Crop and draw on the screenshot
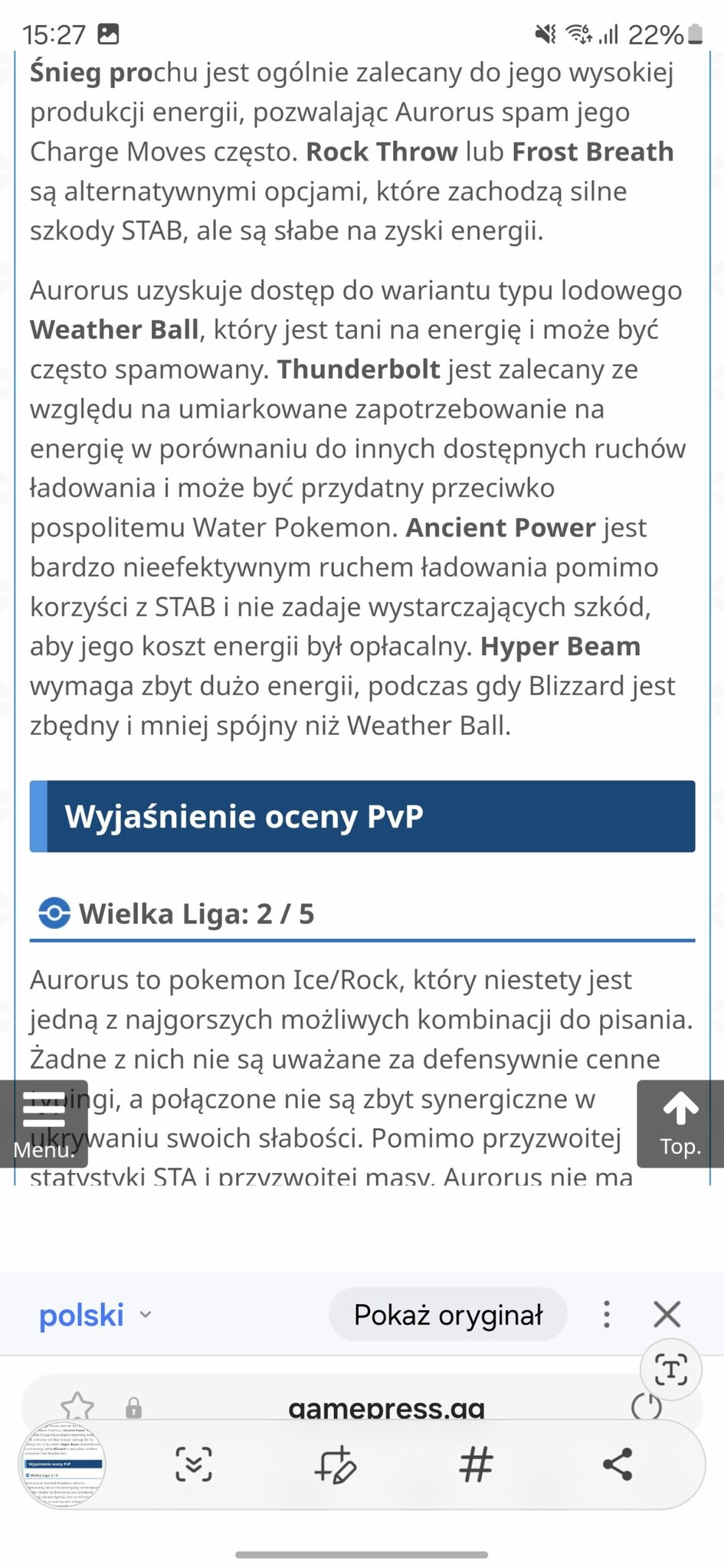The height and width of the screenshot is (1568, 724). [x=336, y=1465]
